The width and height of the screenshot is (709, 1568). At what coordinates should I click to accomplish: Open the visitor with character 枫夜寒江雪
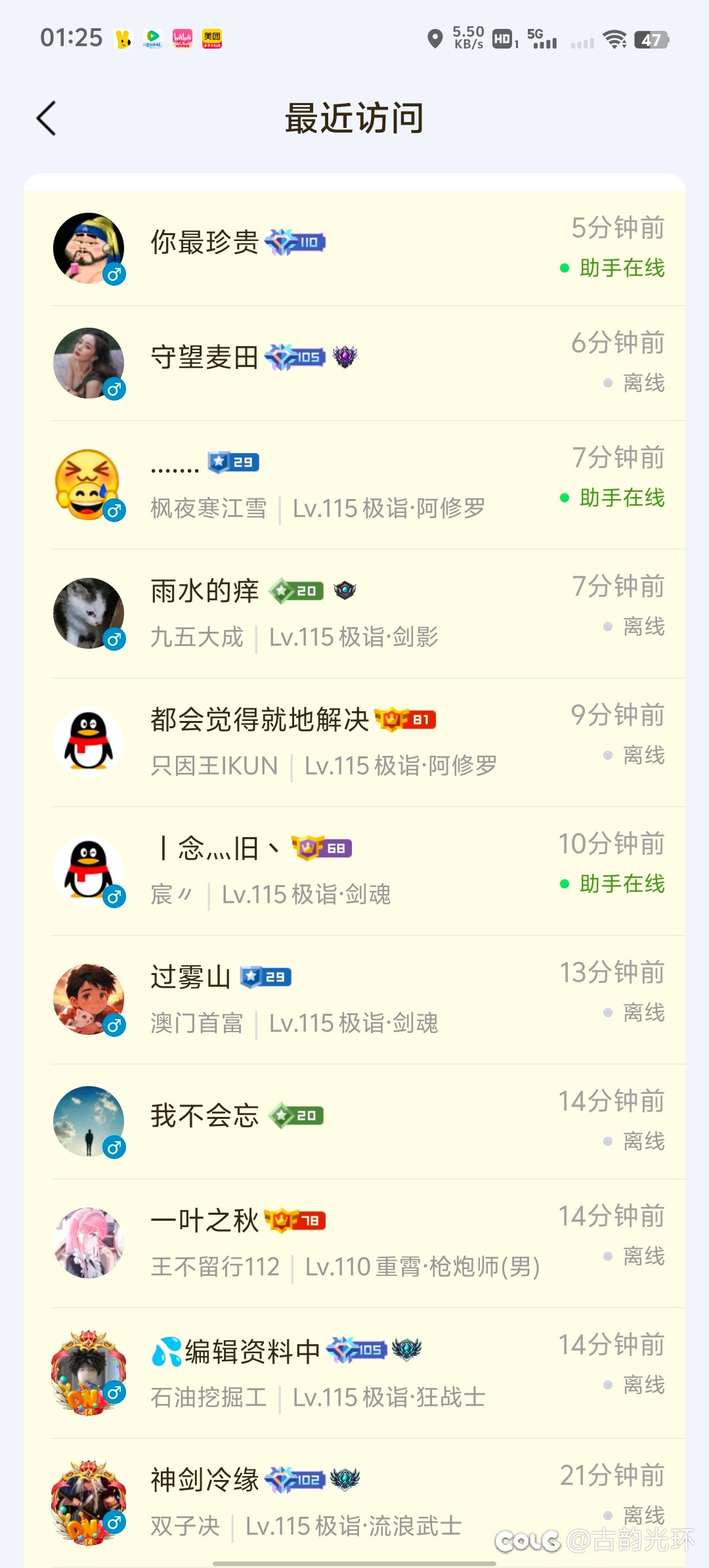click(x=354, y=485)
